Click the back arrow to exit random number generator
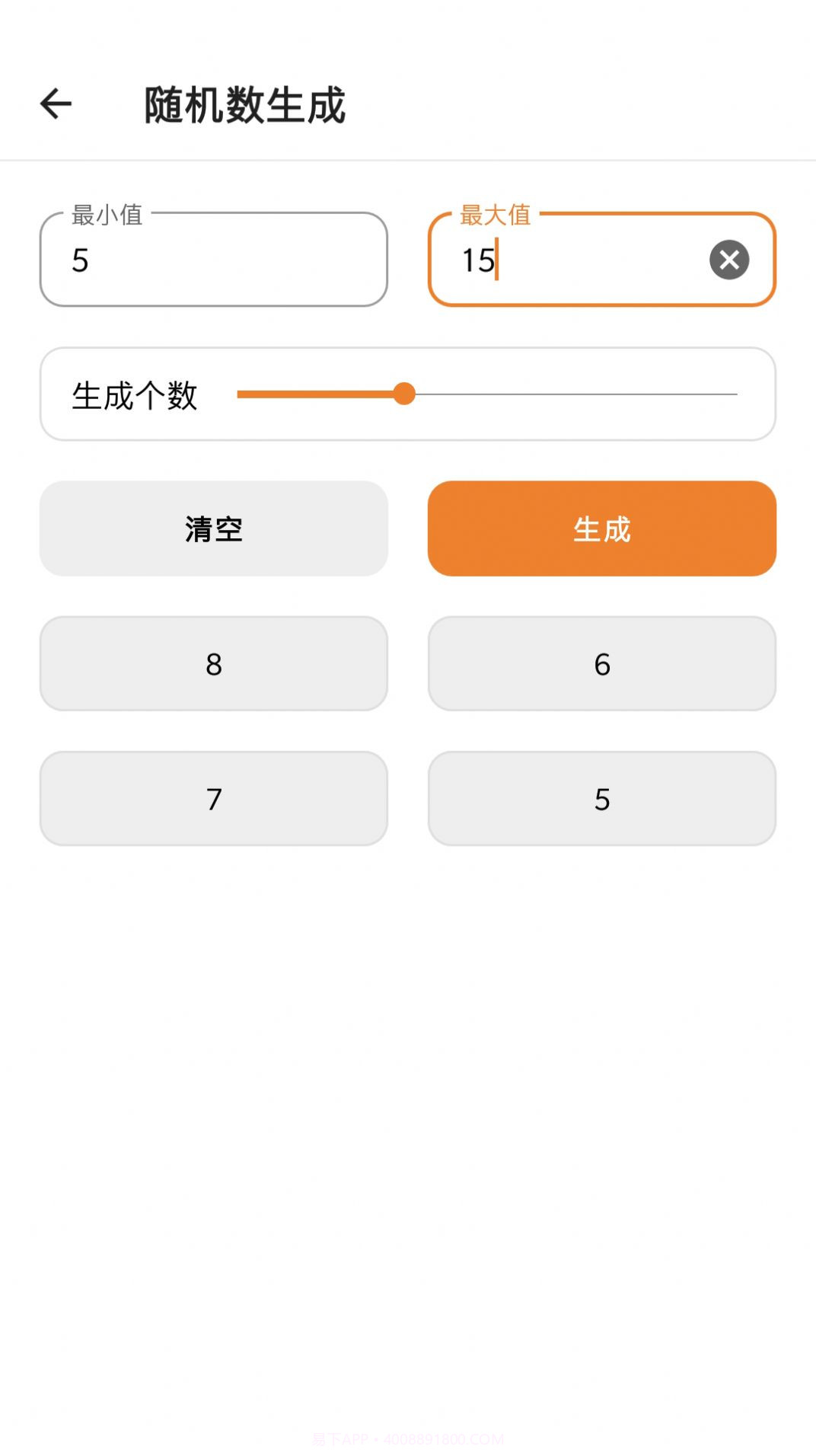The height and width of the screenshot is (1456, 816). point(54,104)
